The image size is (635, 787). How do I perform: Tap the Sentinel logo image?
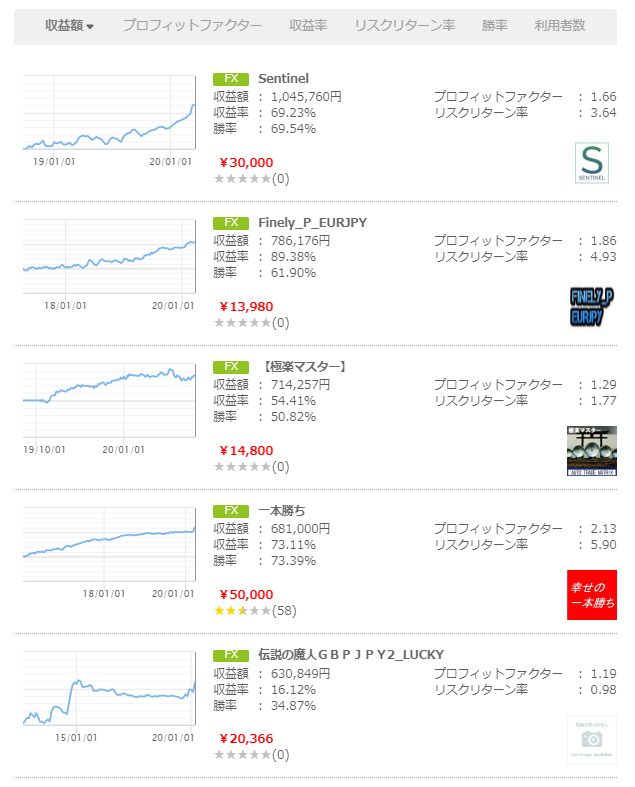(591, 163)
